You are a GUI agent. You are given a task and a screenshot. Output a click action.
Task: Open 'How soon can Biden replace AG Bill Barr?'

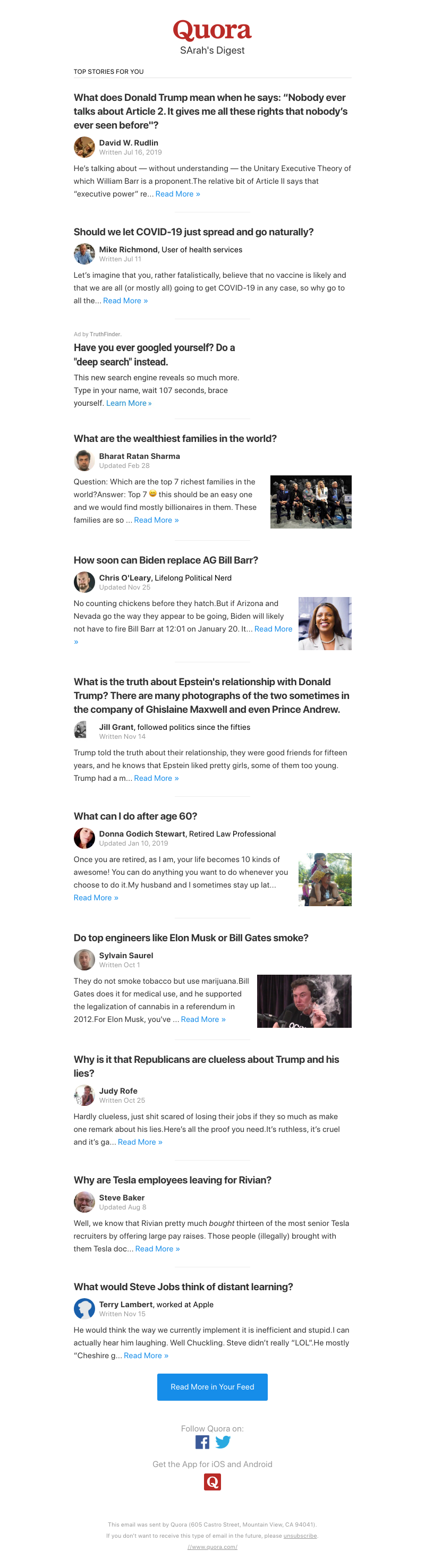tap(166, 560)
